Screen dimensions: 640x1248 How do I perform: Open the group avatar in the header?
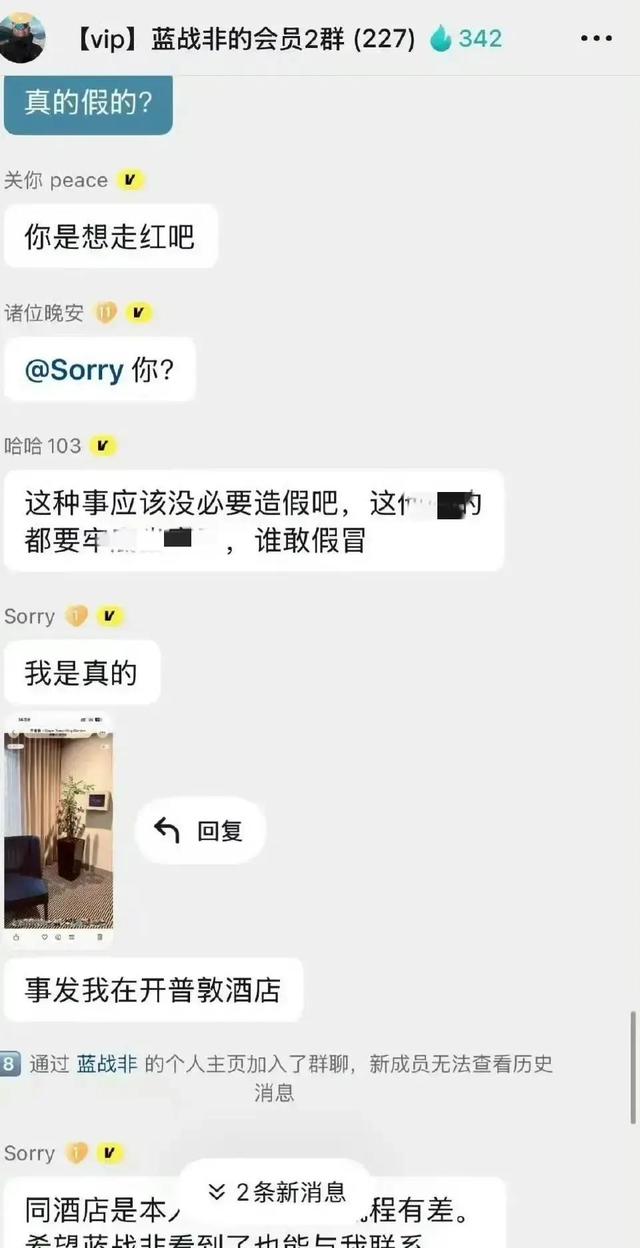click(x=22, y=37)
